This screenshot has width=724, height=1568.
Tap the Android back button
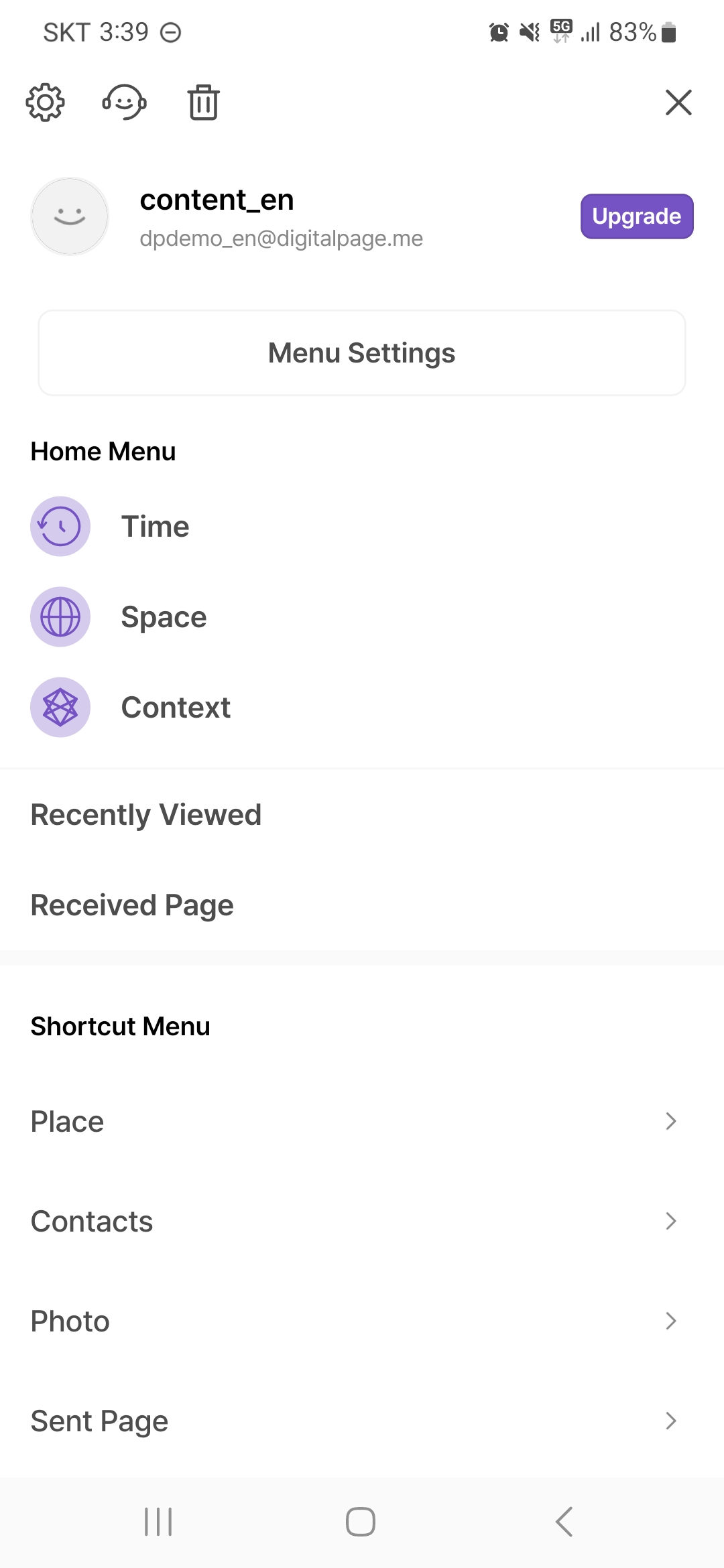coord(563,1521)
